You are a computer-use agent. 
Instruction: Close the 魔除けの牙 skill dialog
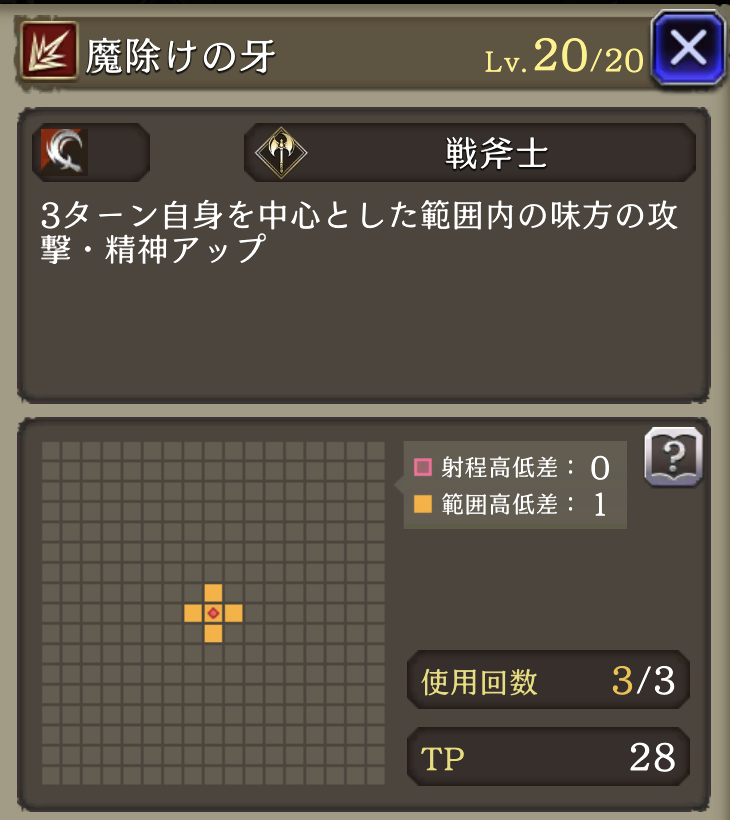pos(688,48)
